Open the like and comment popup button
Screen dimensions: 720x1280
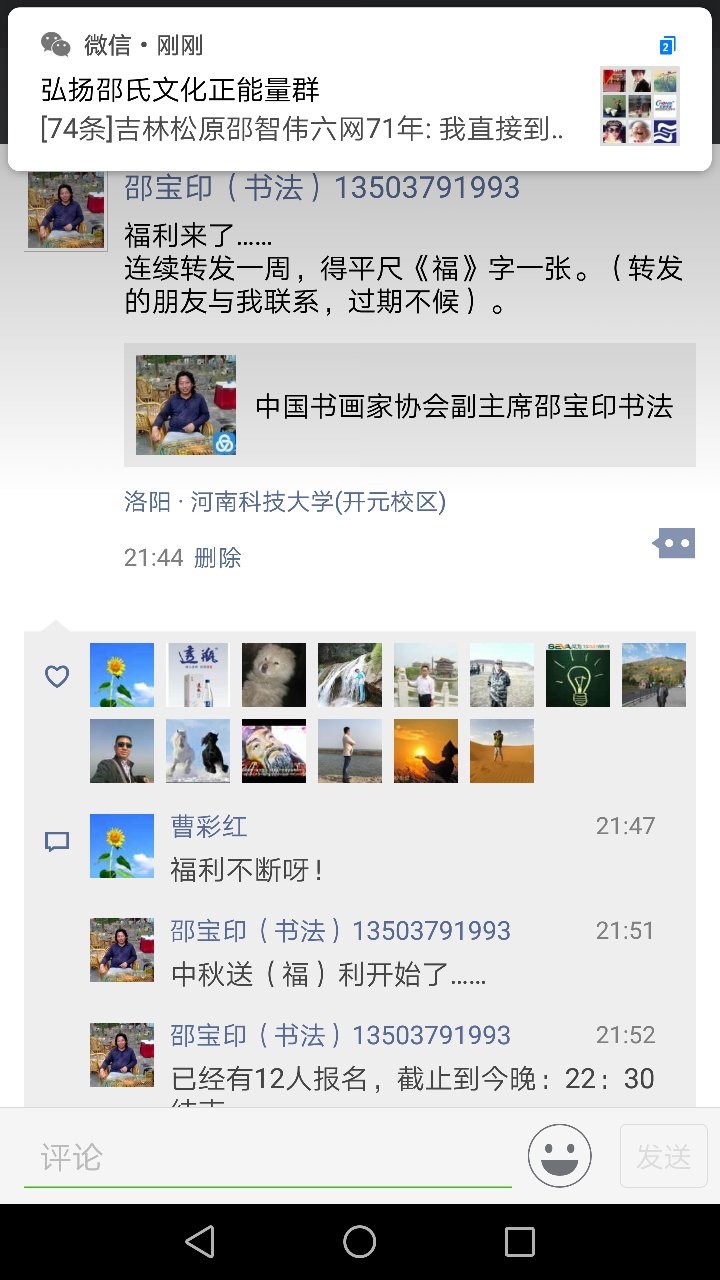click(x=675, y=544)
